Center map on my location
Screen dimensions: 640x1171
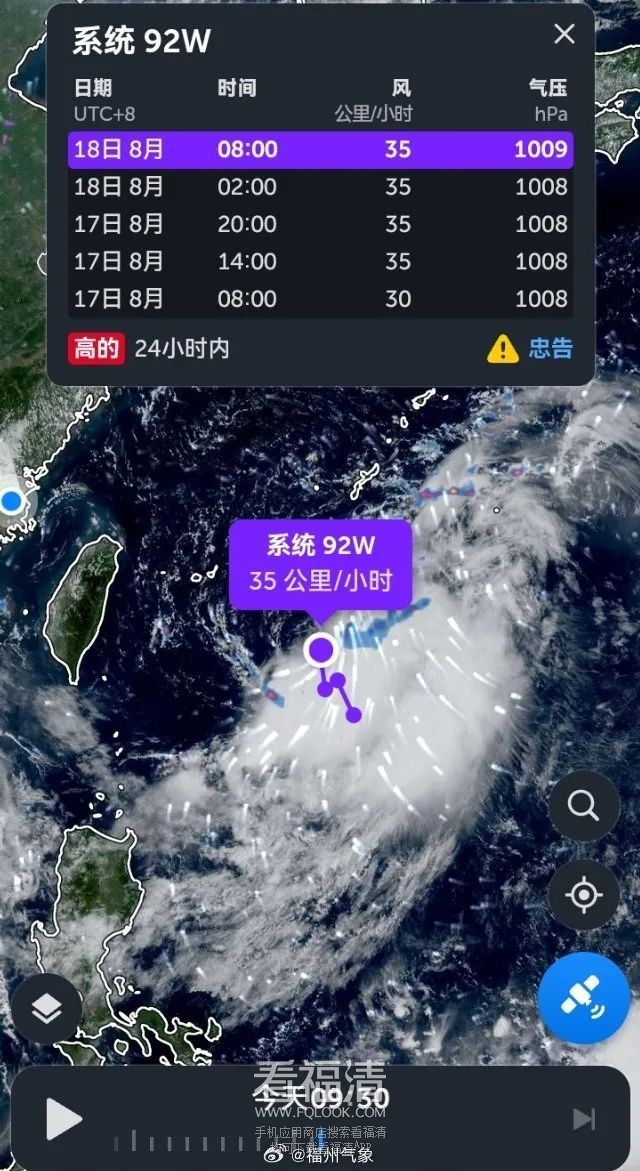583,894
